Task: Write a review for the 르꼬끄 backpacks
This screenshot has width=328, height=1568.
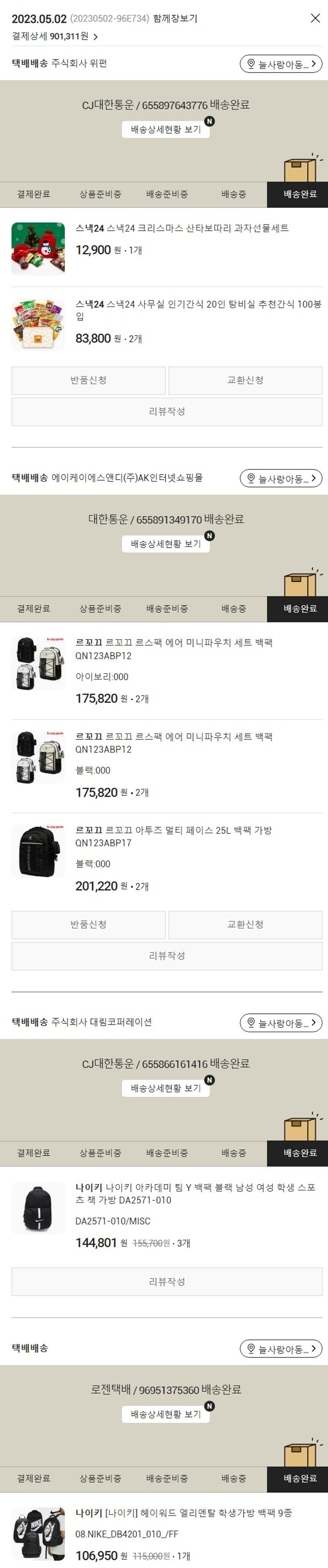Action: [167, 956]
